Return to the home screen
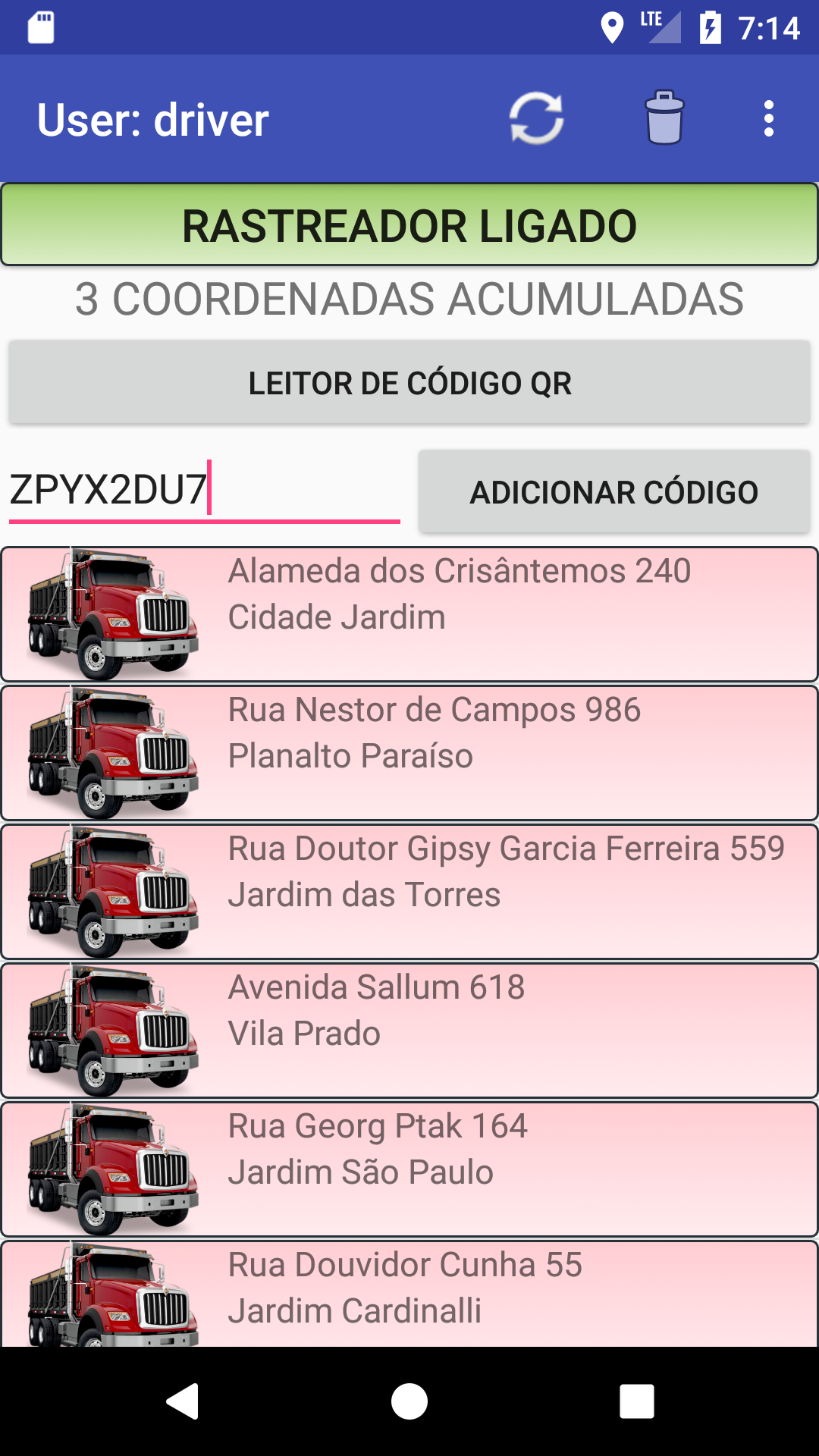 point(409,1401)
